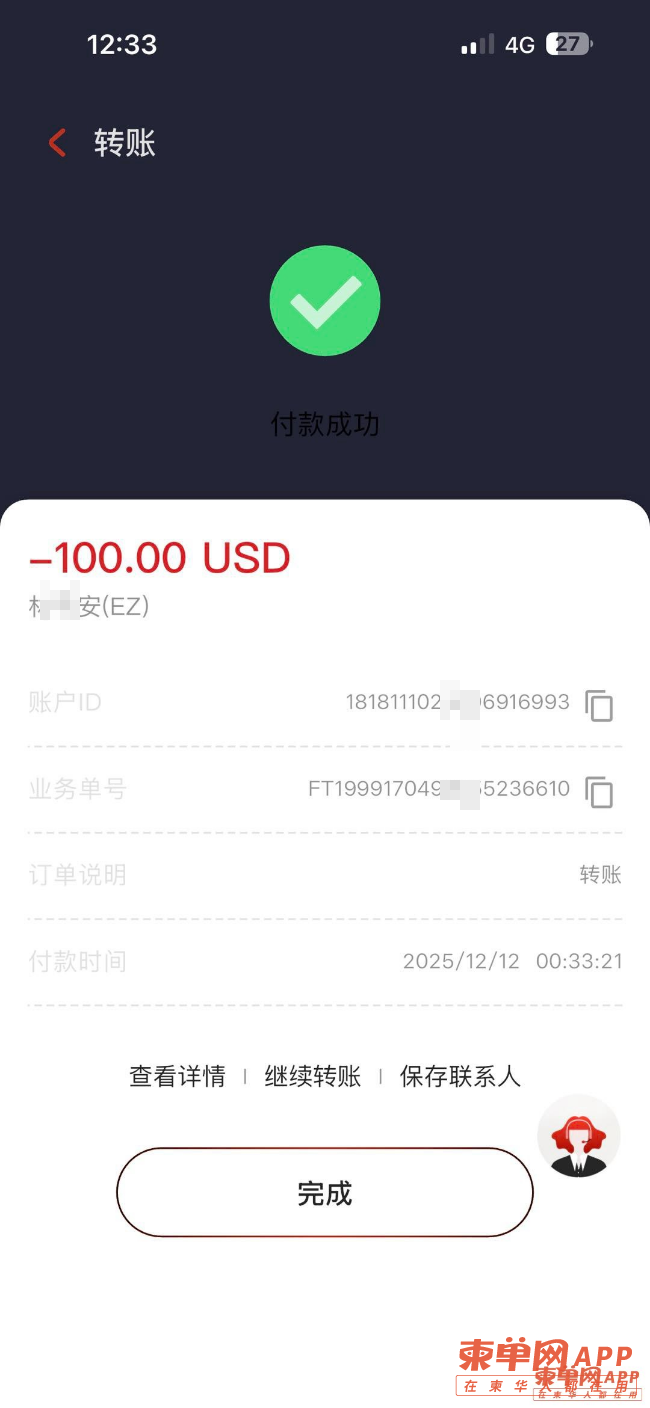Select 保存联系人 to save the payee
650x1408 pixels.
coord(460,1076)
